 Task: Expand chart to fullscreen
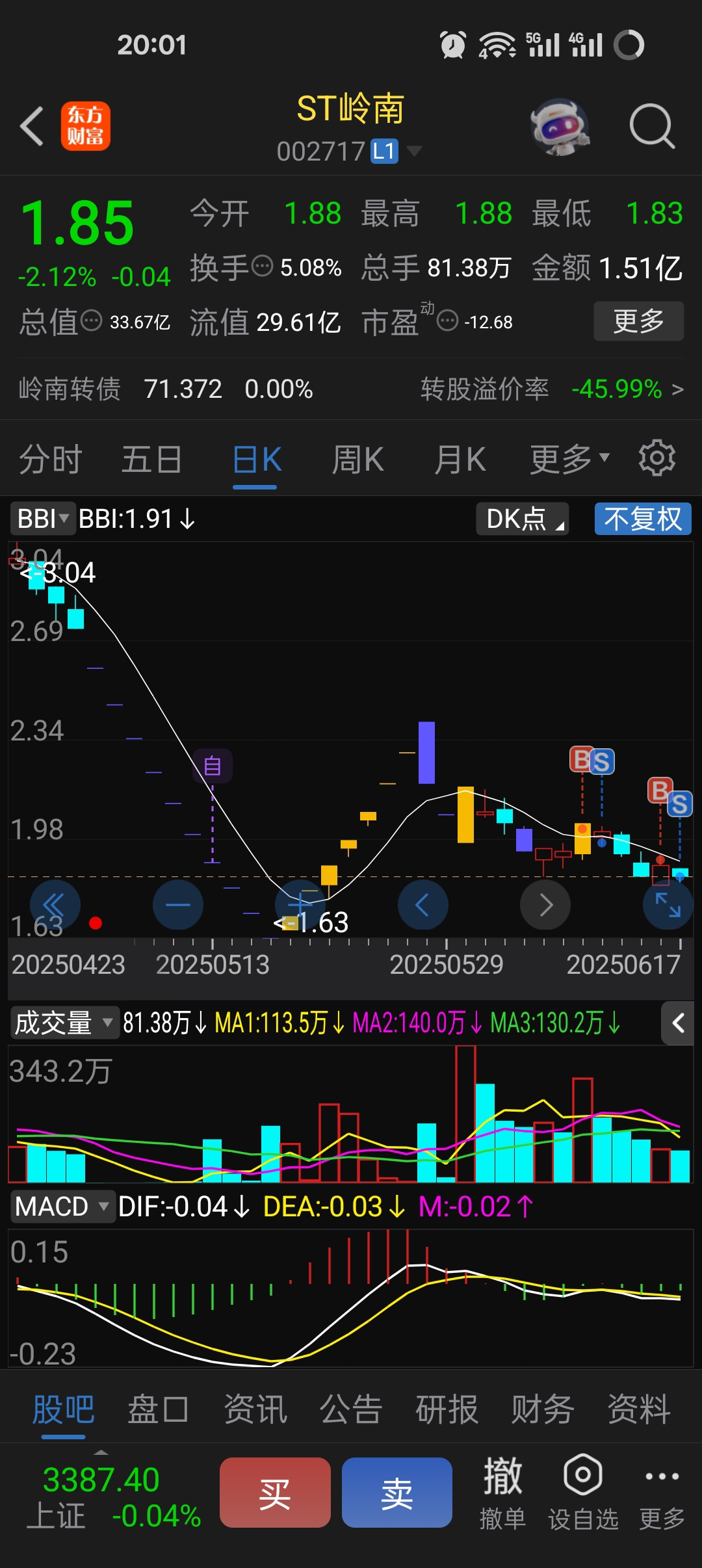click(668, 905)
